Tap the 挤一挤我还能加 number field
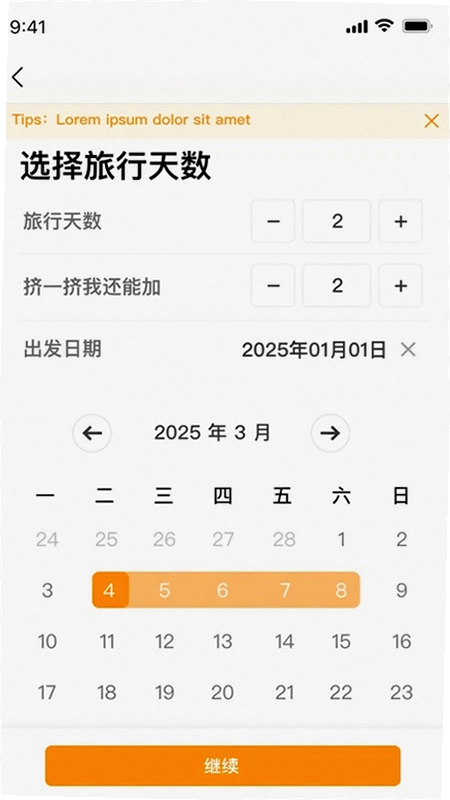The image size is (450, 800). 337,285
